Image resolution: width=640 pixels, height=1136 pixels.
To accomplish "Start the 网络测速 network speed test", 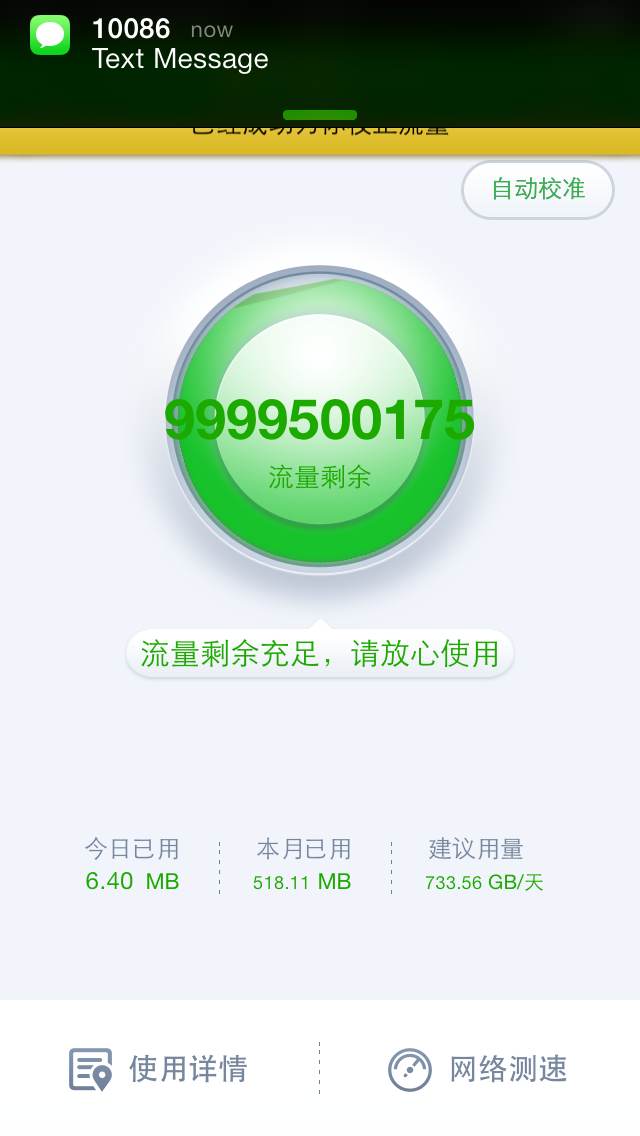I will point(478,1069).
